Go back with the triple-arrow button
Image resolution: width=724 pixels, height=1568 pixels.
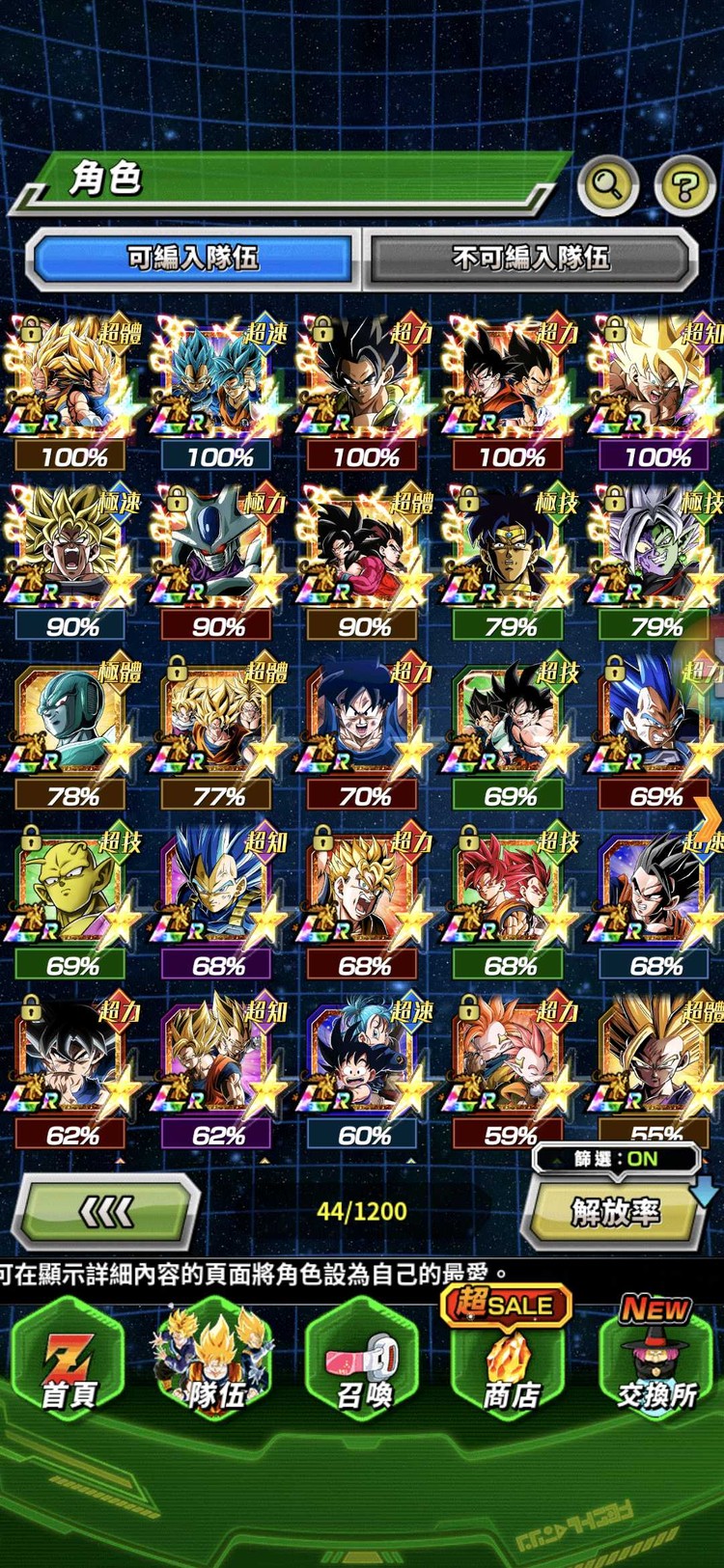tap(106, 1212)
